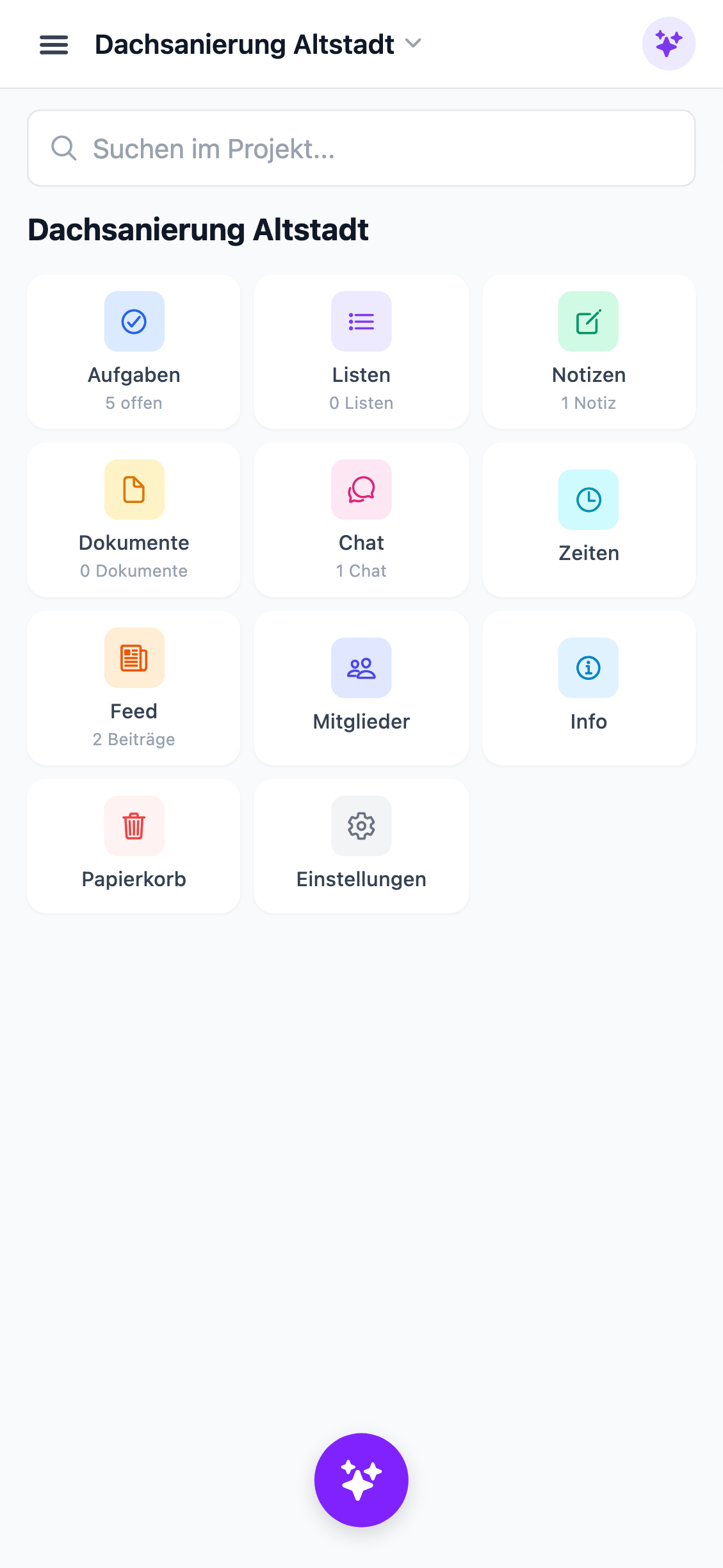Open the Zeiten time tracking tile

589,520
